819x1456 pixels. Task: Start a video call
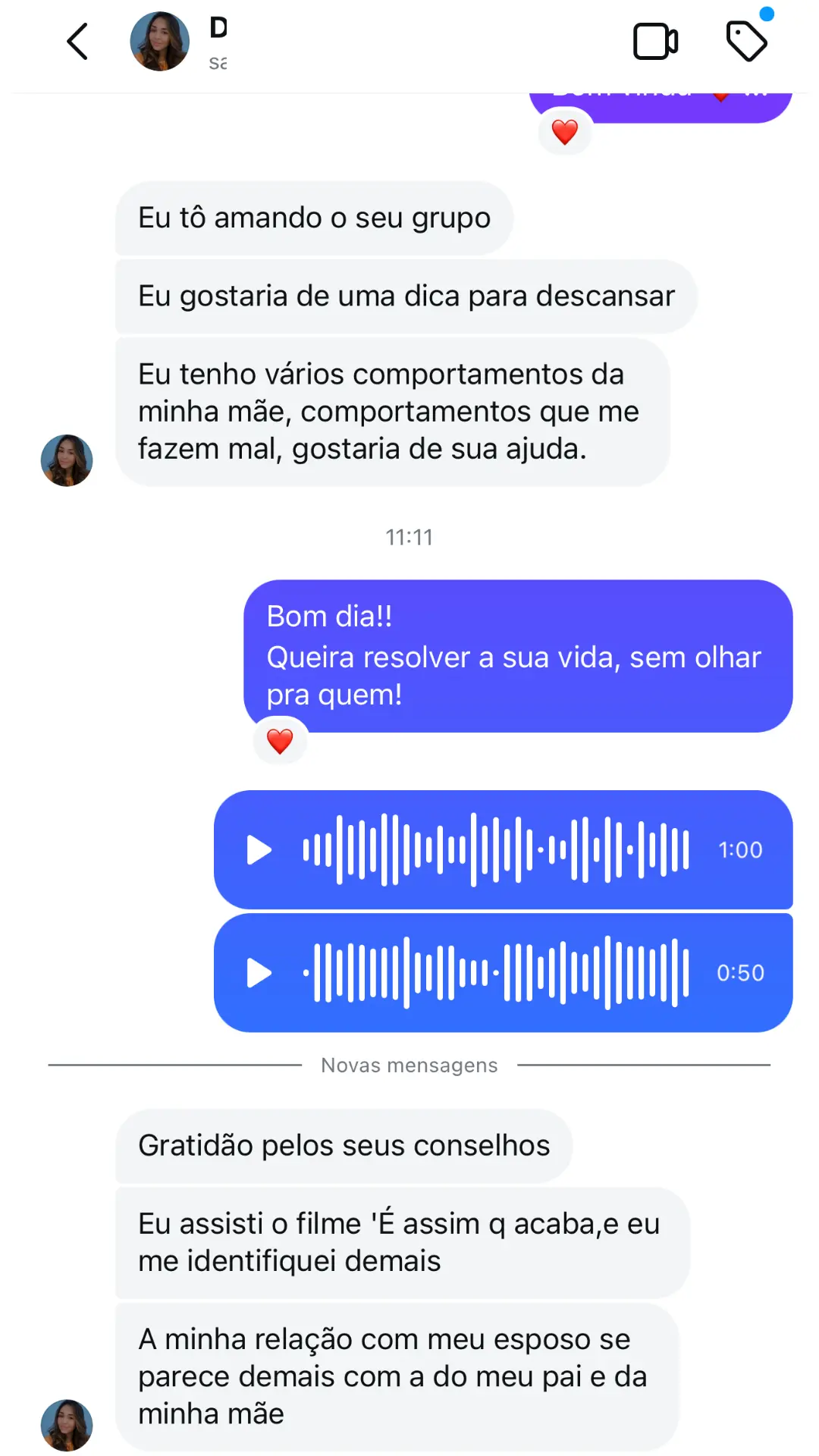655,42
